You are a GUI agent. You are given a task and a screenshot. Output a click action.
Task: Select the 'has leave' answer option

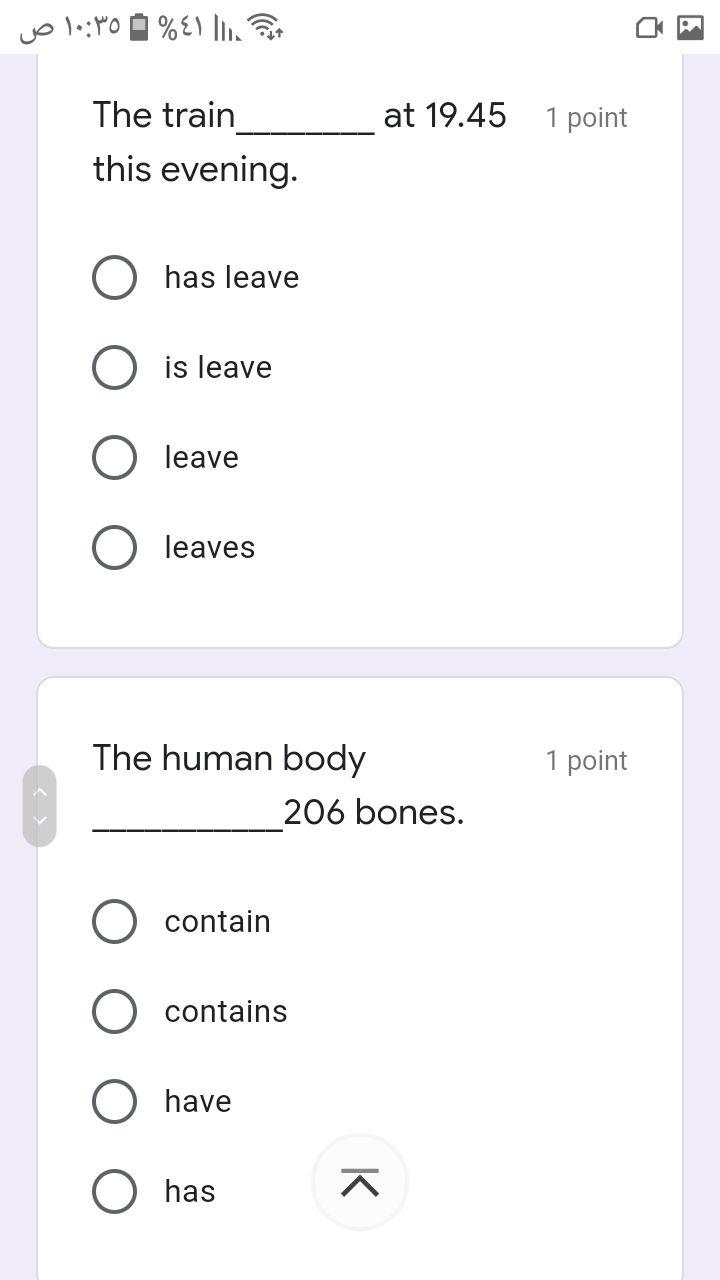115,277
